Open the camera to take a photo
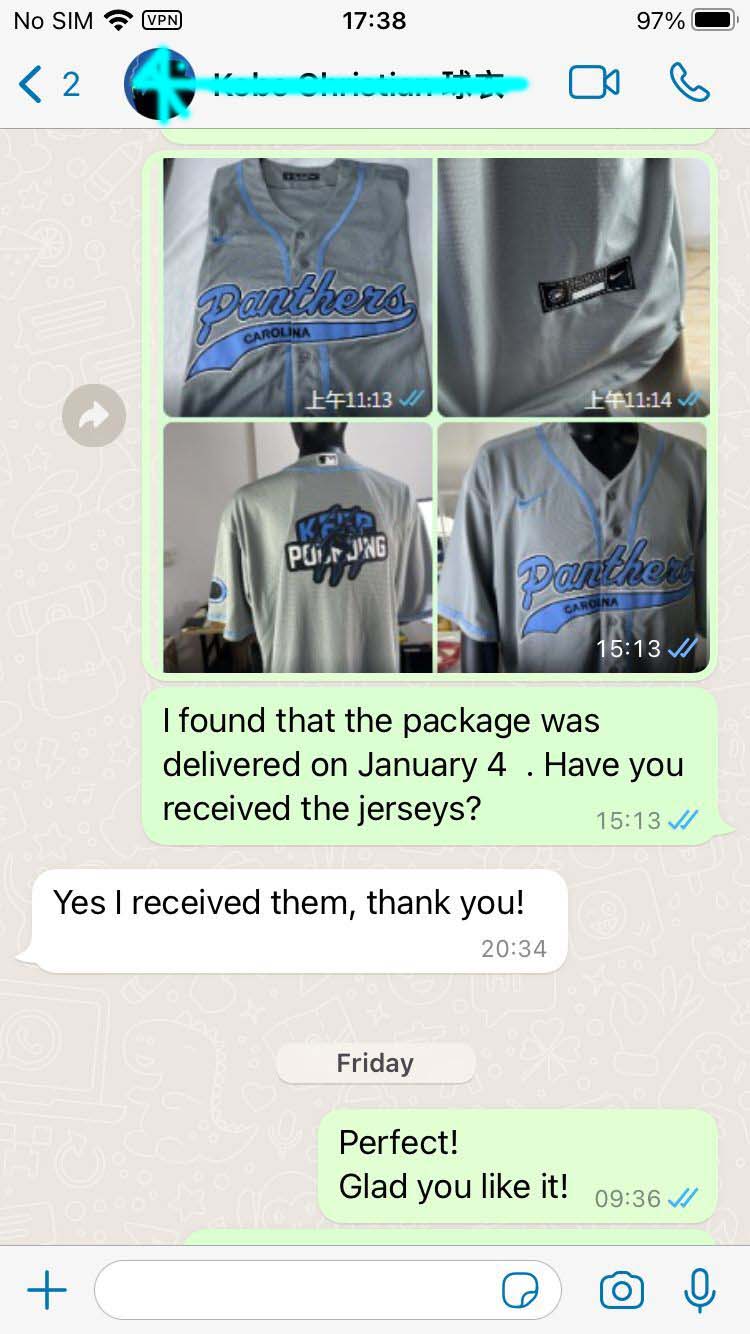 621,1291
